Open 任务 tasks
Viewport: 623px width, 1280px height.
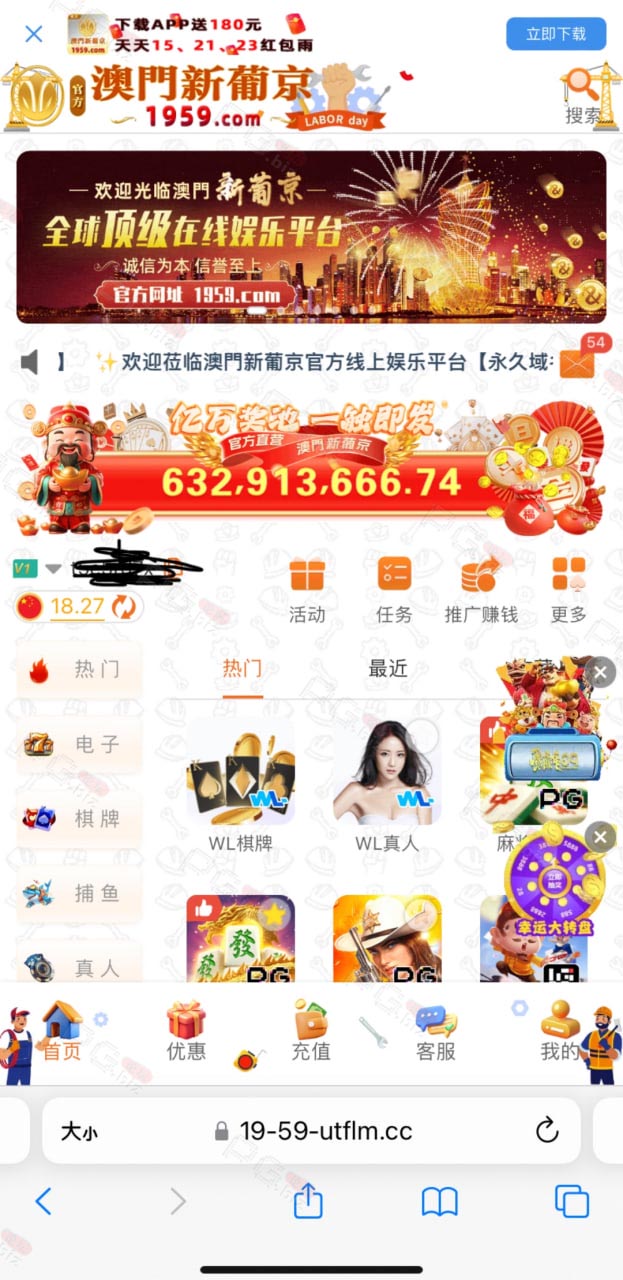tap(394, 591)
